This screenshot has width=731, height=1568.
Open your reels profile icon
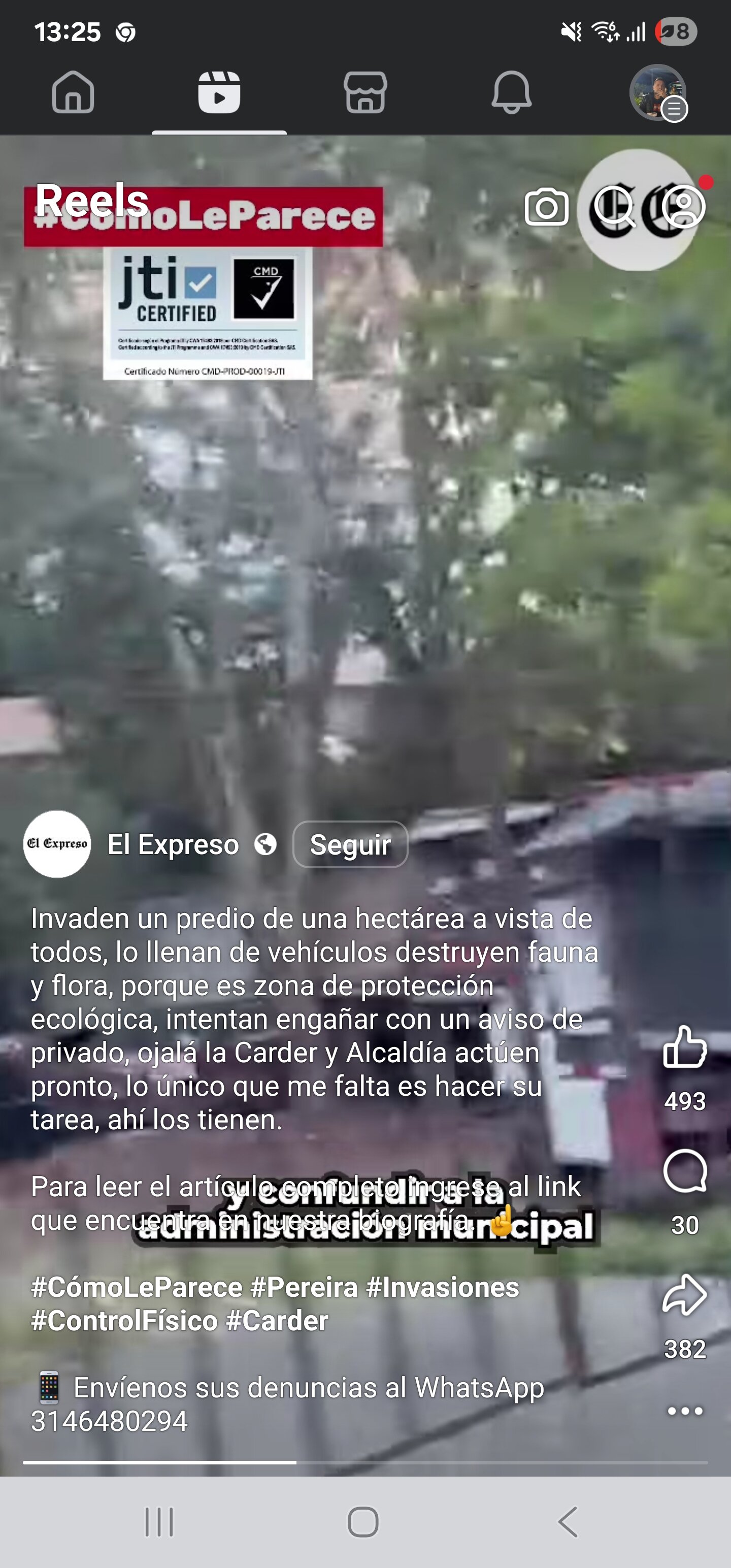coord(683,207)
